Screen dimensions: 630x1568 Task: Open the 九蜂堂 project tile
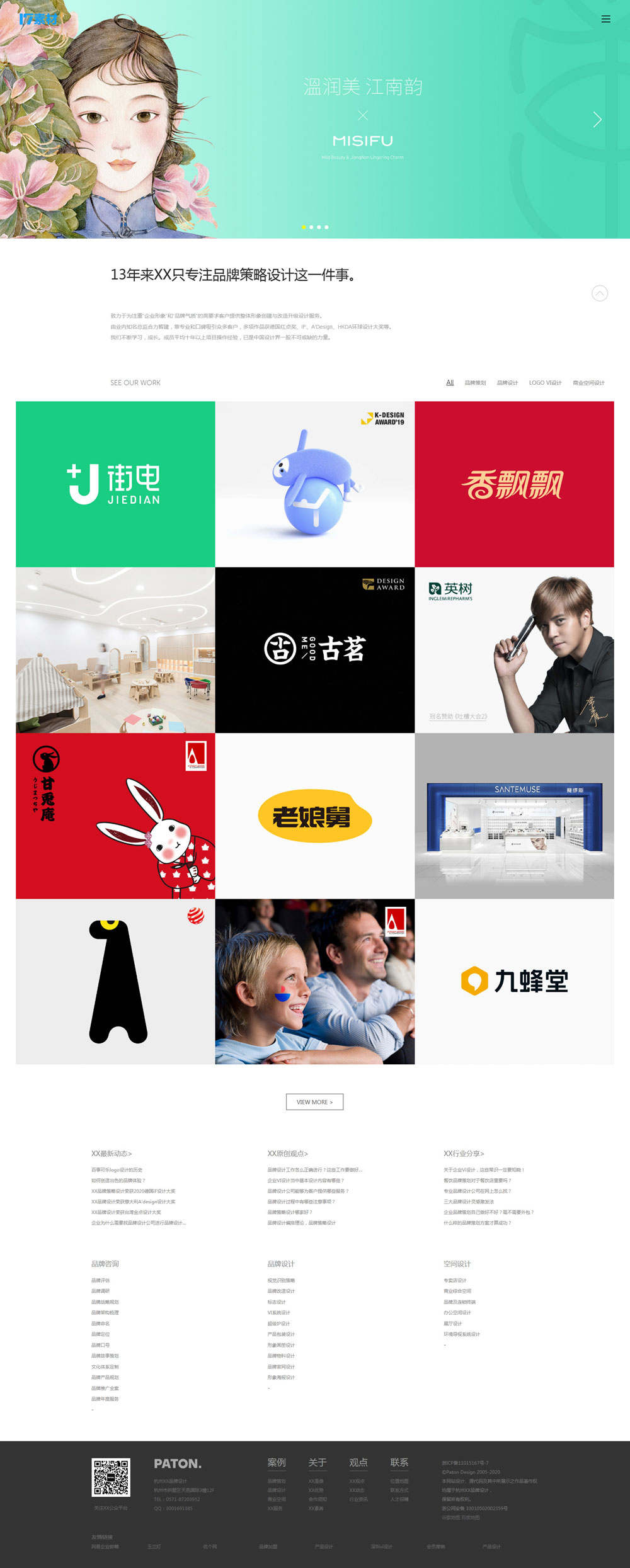tap(514, 982)
